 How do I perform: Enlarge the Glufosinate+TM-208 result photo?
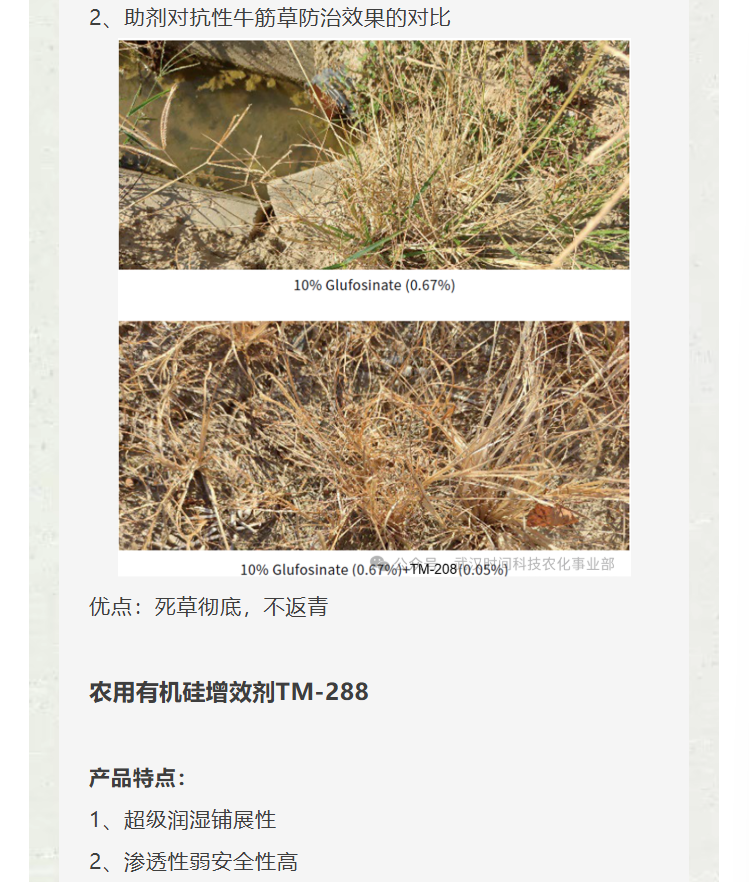374,436
